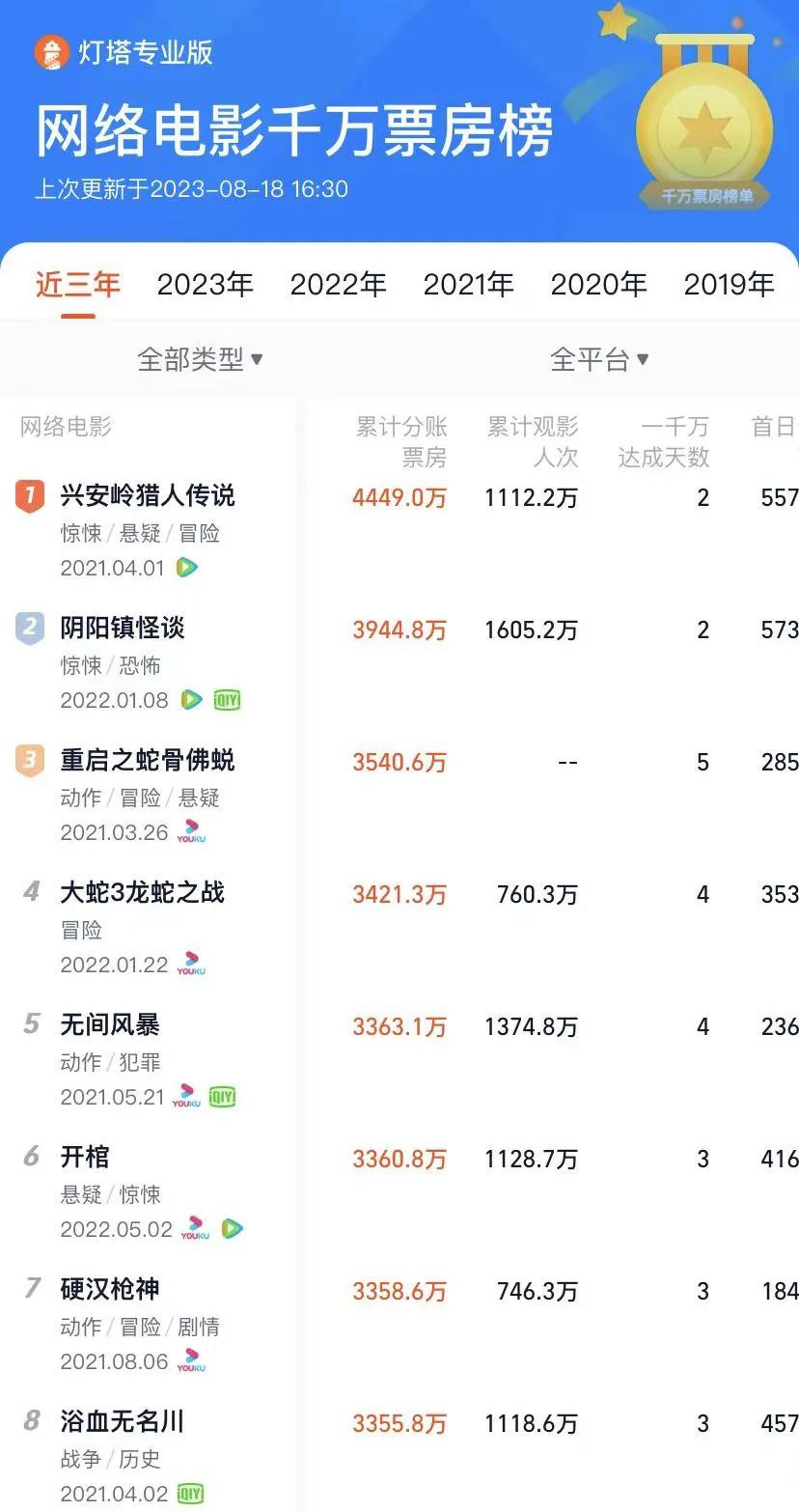Open 阴阳镇怪谈 movie row
The width and height of the screenshot is (799, 1512).
tap(399, 663)
